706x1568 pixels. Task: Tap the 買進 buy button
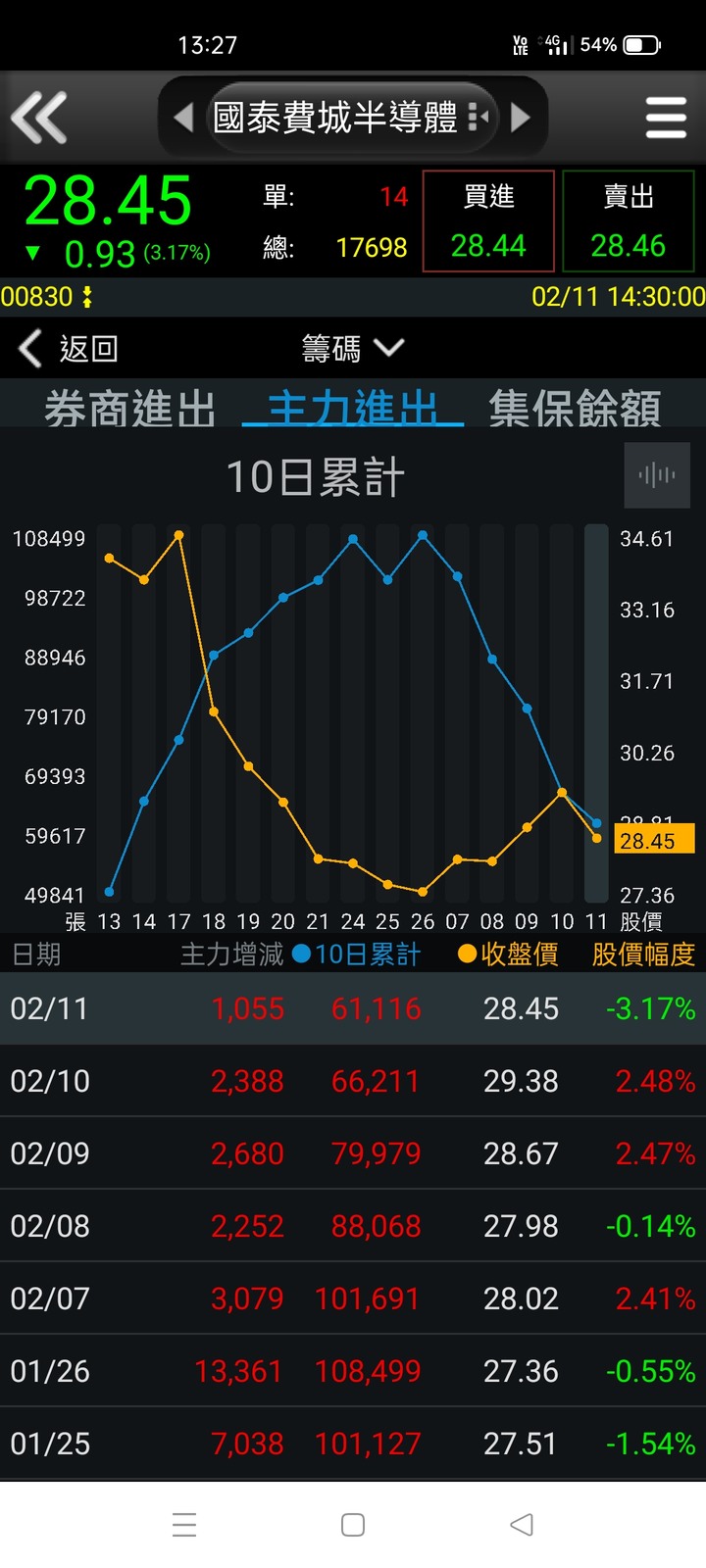coord(488,220)
